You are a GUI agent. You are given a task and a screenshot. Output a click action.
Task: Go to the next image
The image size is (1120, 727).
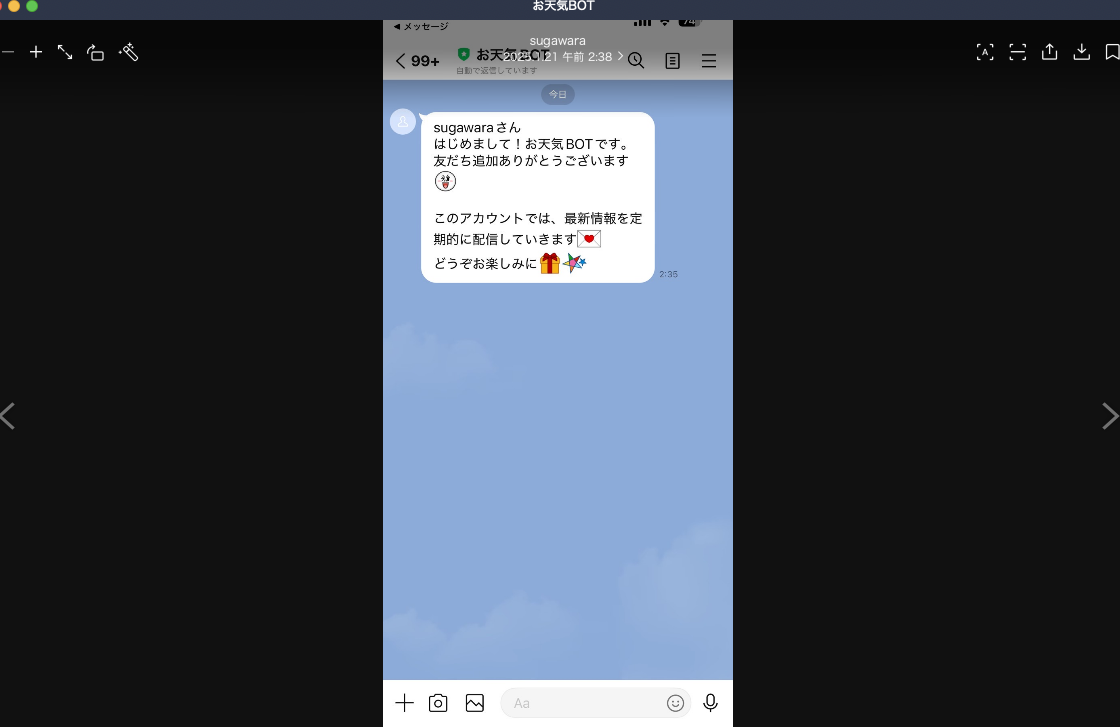pos(1109,416)
